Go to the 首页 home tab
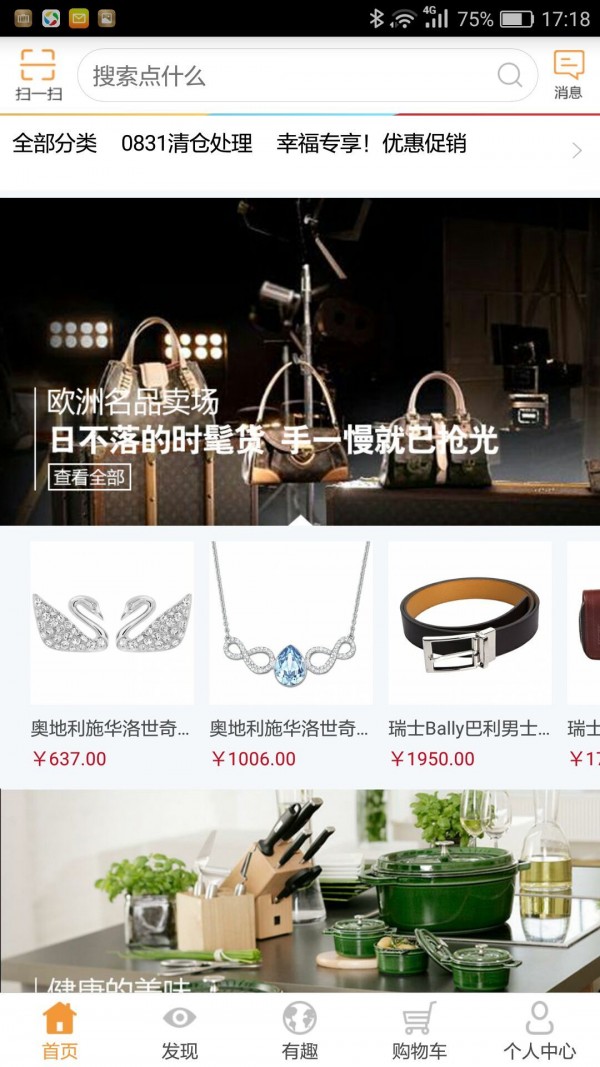The height and width of the screenshot is (1067, 600). 60,1030
